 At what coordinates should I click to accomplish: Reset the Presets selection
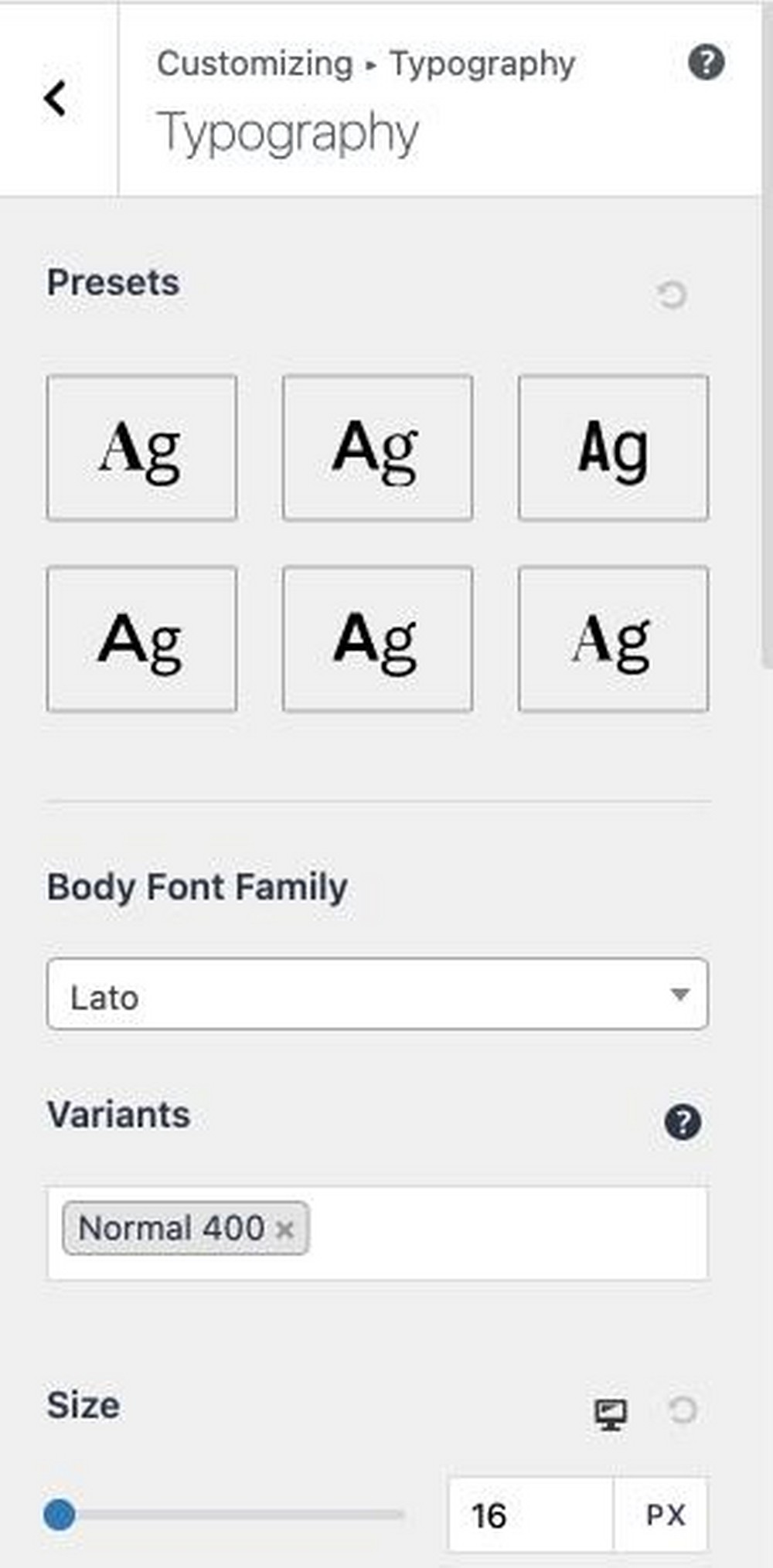671,294
